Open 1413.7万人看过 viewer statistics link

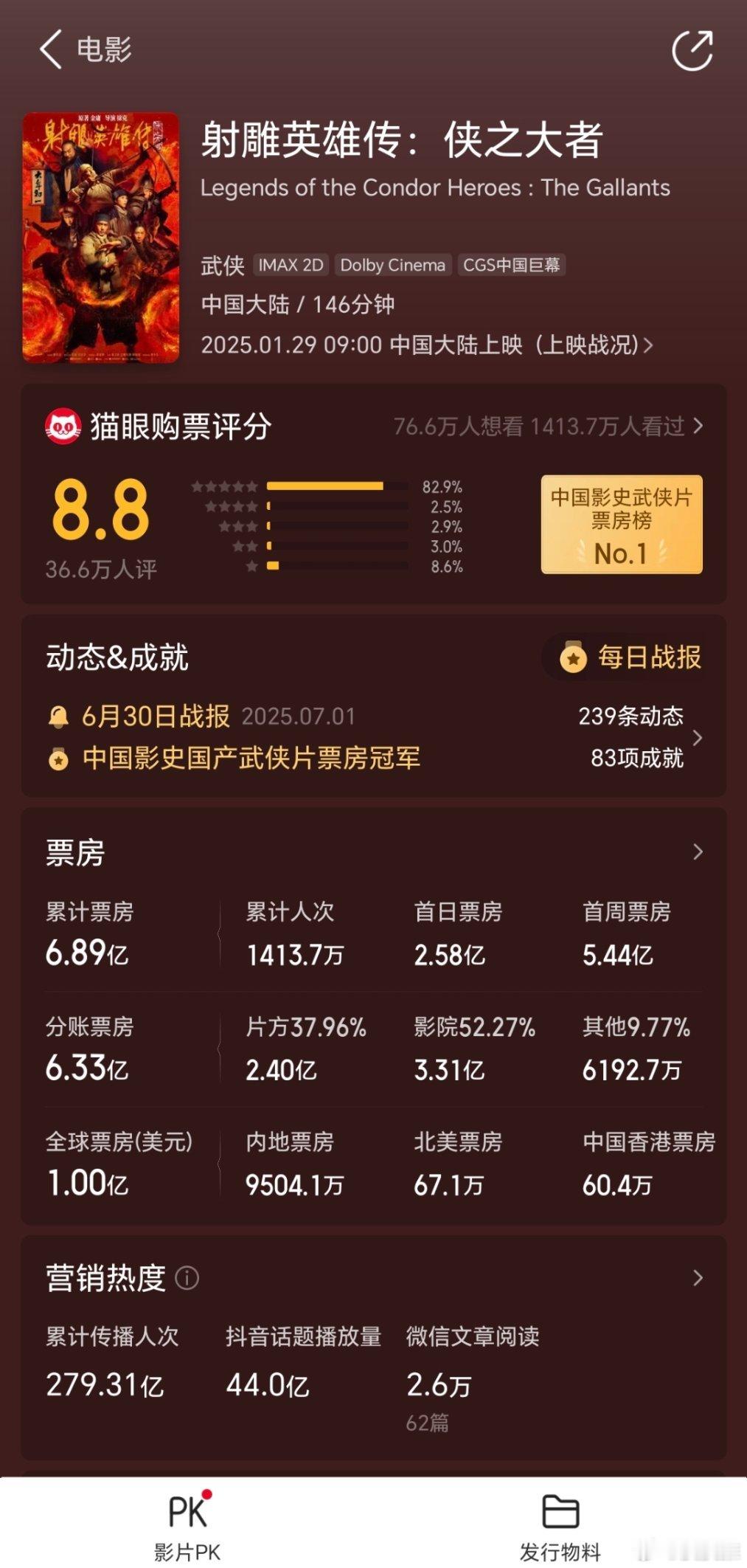[x=608, y=426]
